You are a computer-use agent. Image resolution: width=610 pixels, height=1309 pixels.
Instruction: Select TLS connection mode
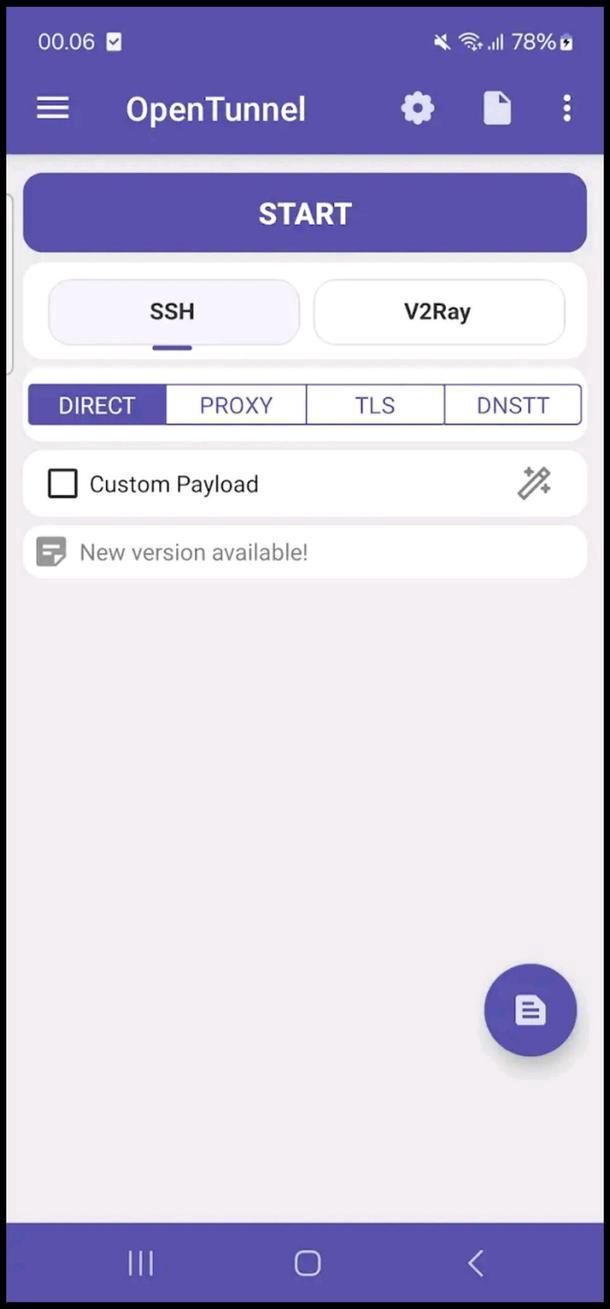pos(375,405)
